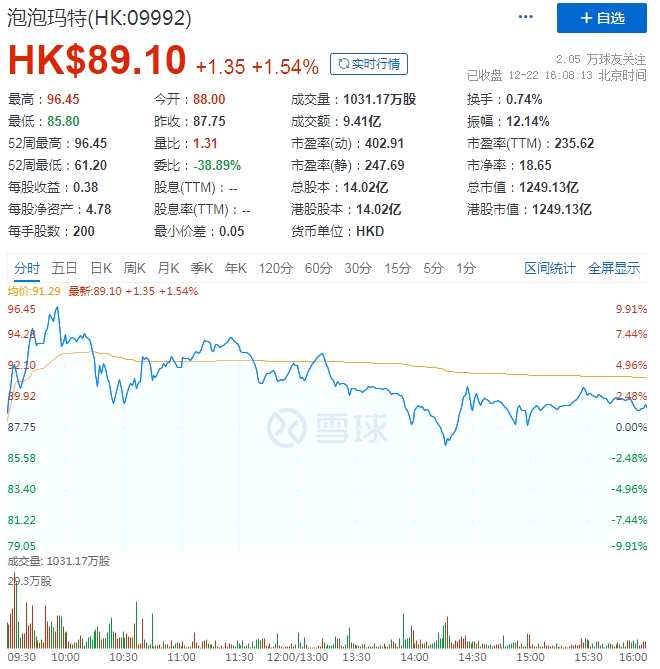View the 月K chart

[168, 268]
